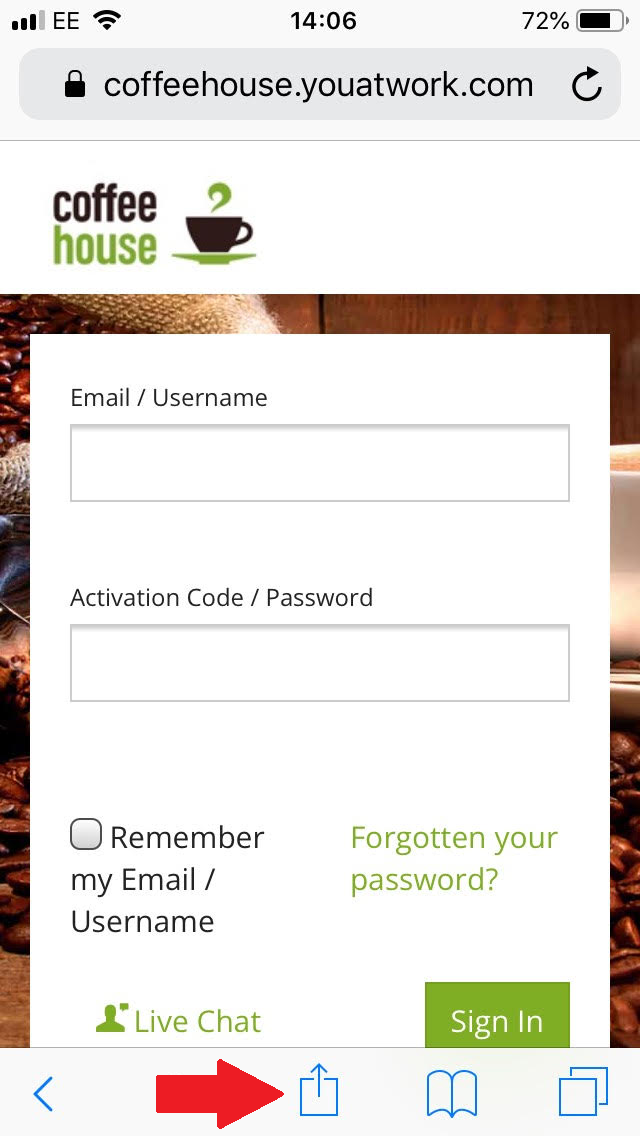Image resolution: width=640 pixels, height=1136 pixels.
Task: Check Remember my Email / Username
Action: (86, 835)
